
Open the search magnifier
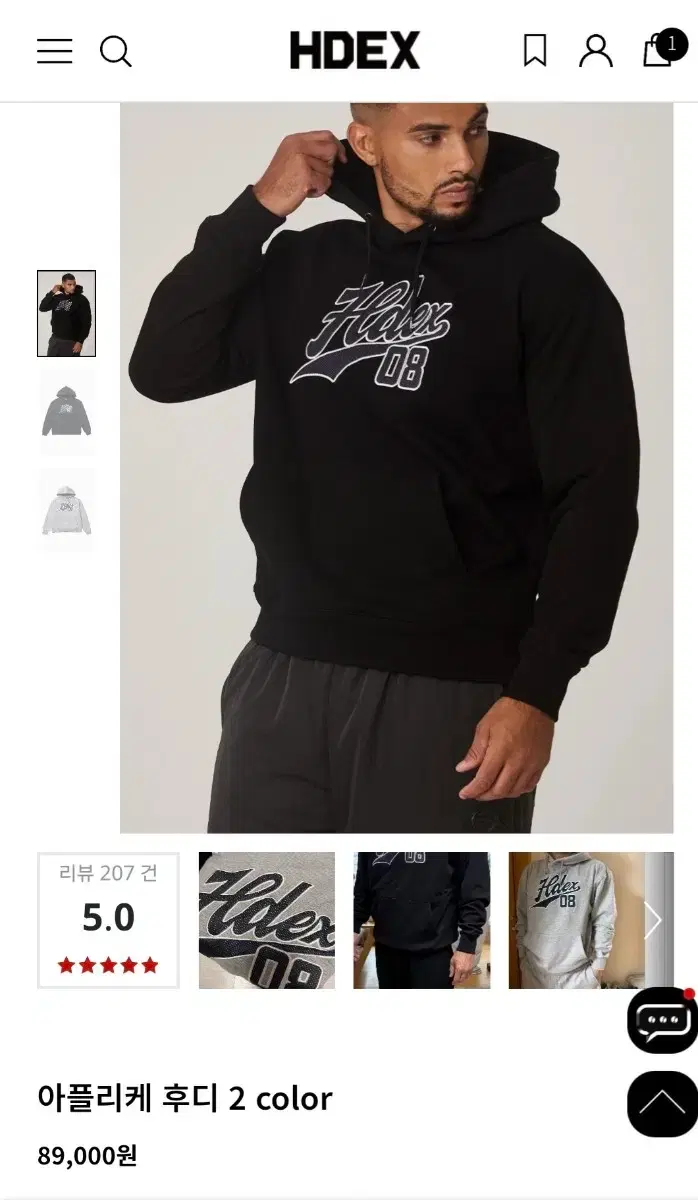pos(116,51)
